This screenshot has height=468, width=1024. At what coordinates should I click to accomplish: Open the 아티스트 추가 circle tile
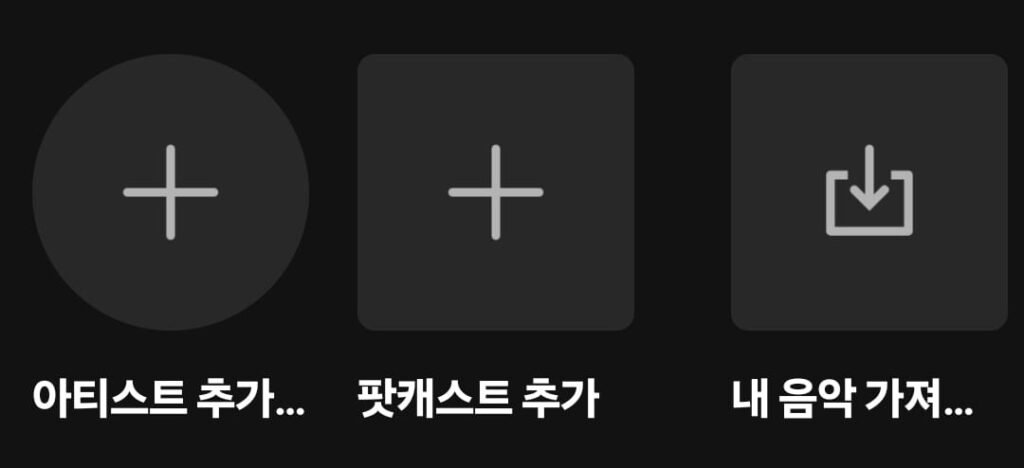click(170, 192)
